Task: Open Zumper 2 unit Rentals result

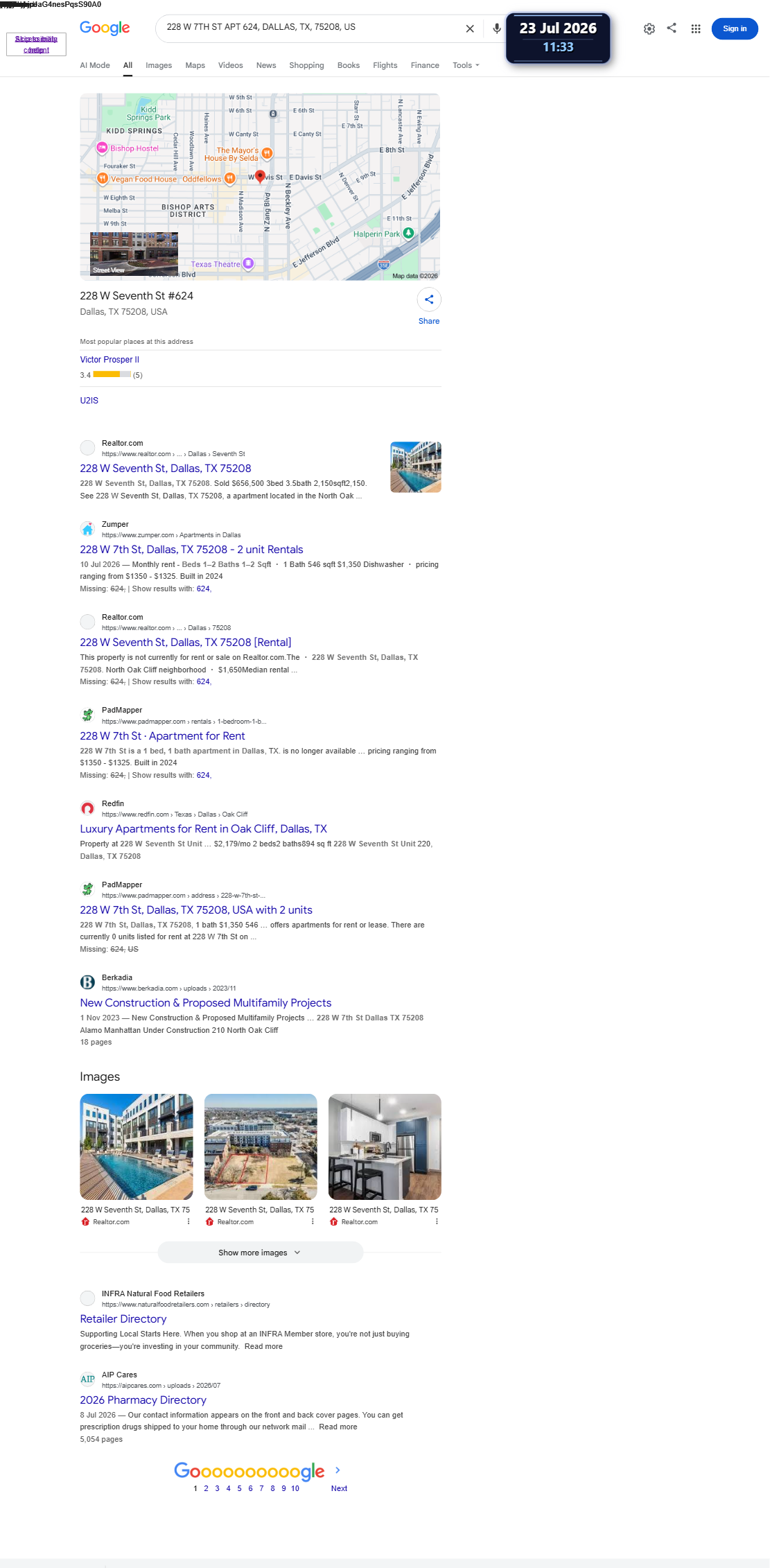Action: click(x=191, y=550)
